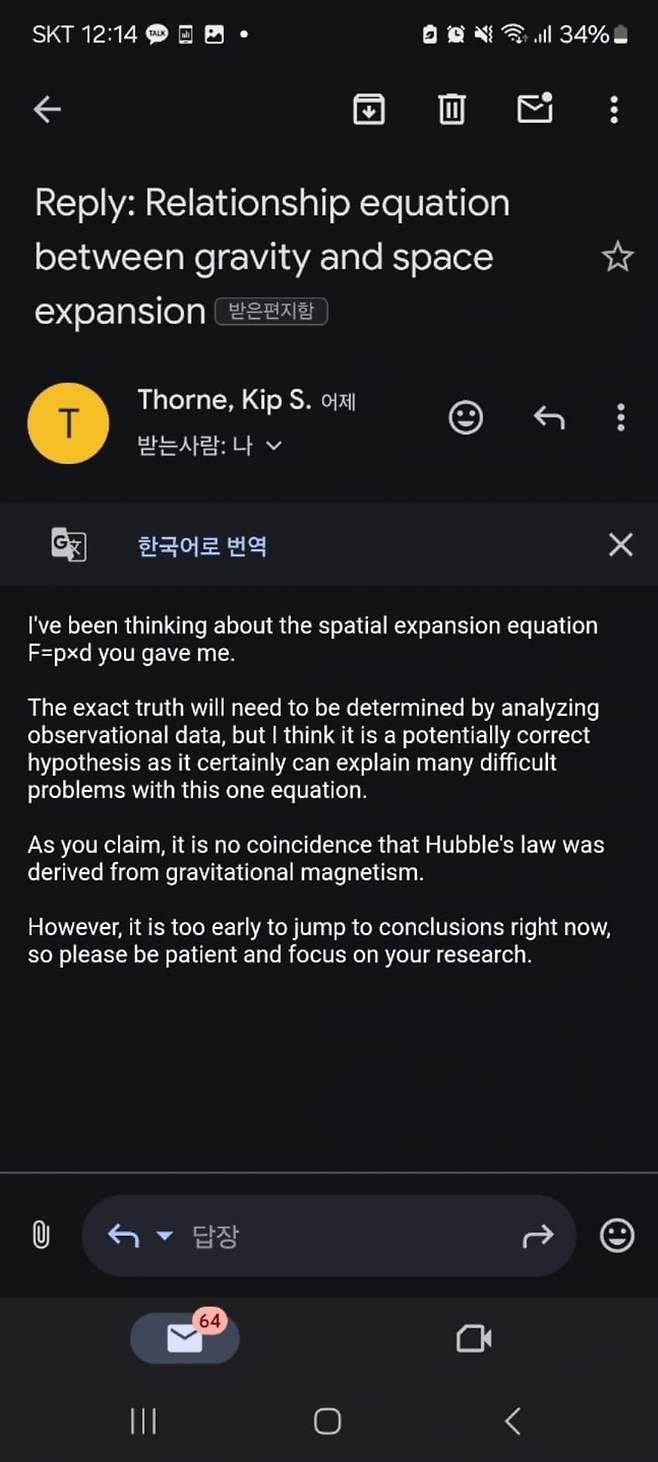Open sender avatar for Thorne, Kip S.

[68, 424]
